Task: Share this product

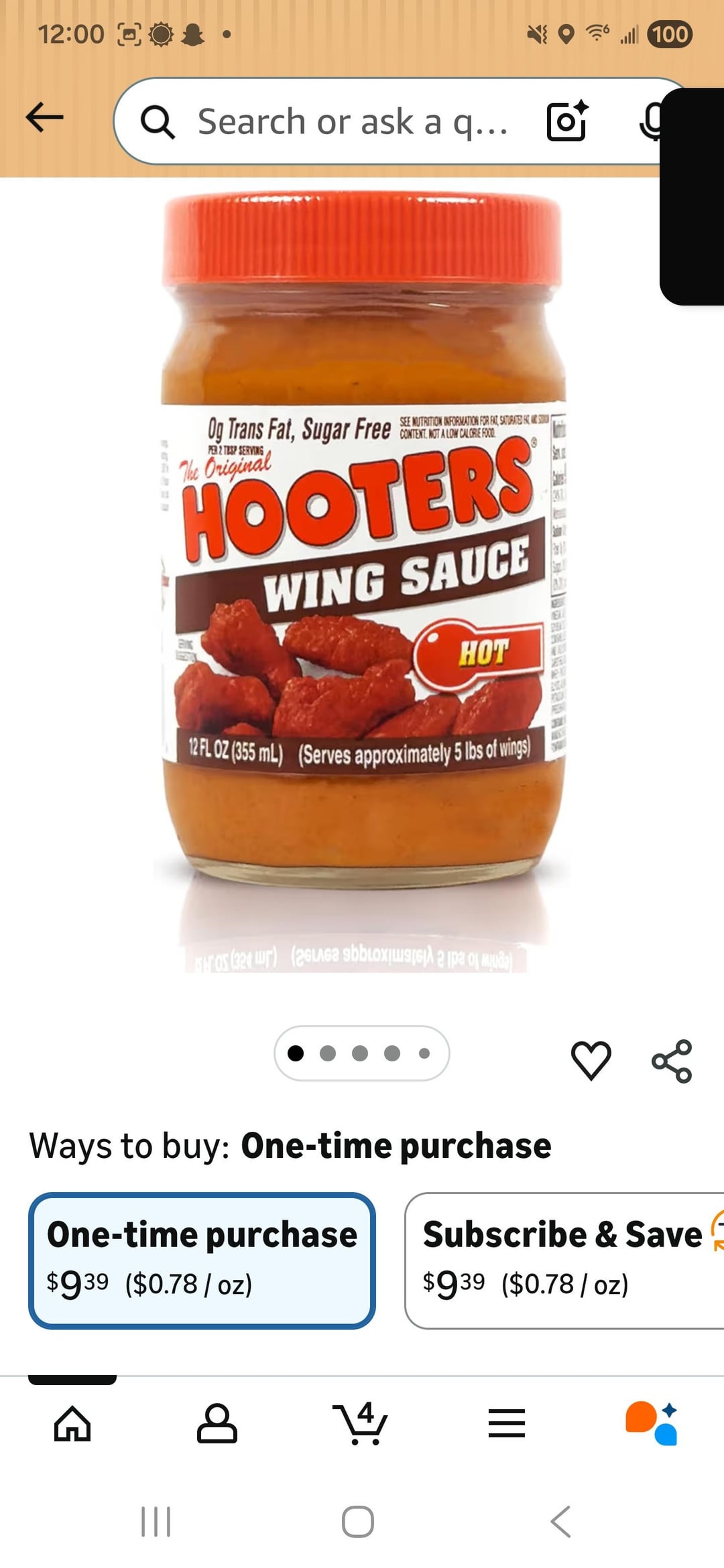Action: pyautogui.click(x=672, y=1061)
